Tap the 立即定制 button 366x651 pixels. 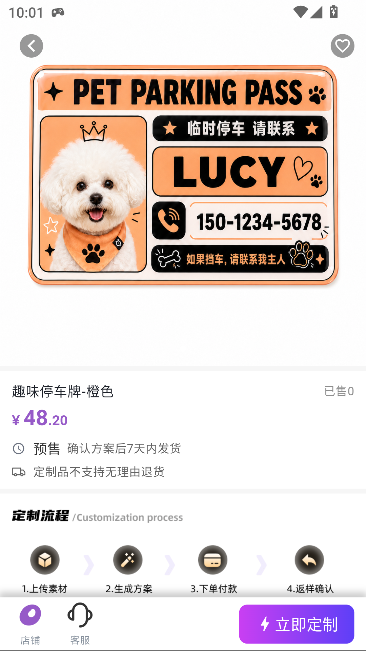point(296,624)
